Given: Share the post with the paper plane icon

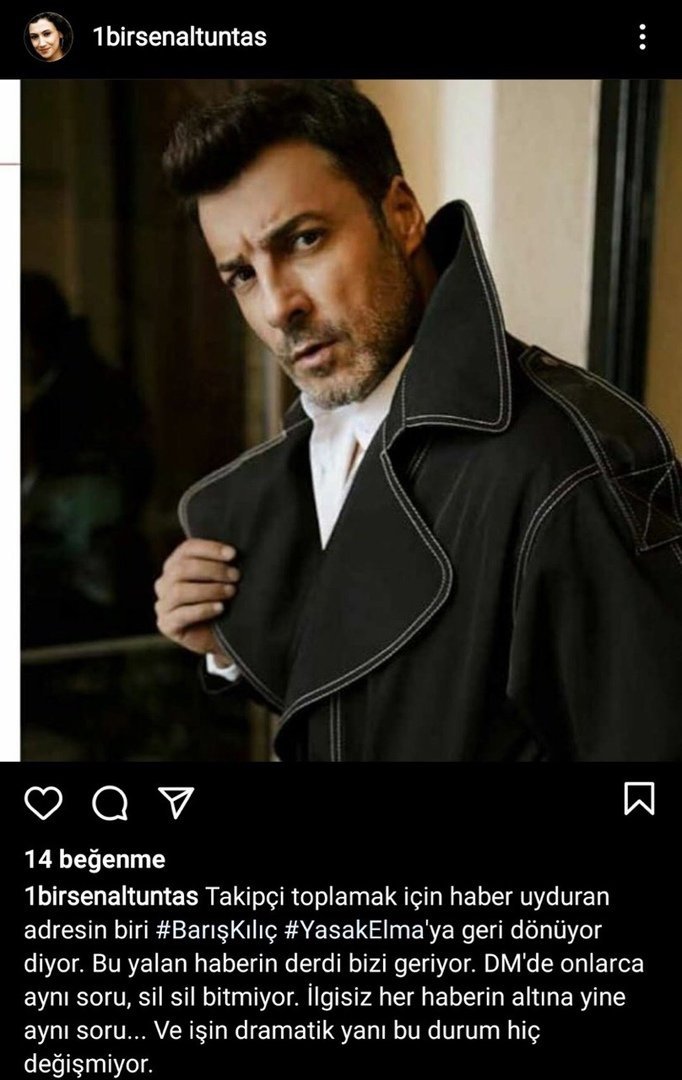Looking at the screenshot, I should coord(175,801).
